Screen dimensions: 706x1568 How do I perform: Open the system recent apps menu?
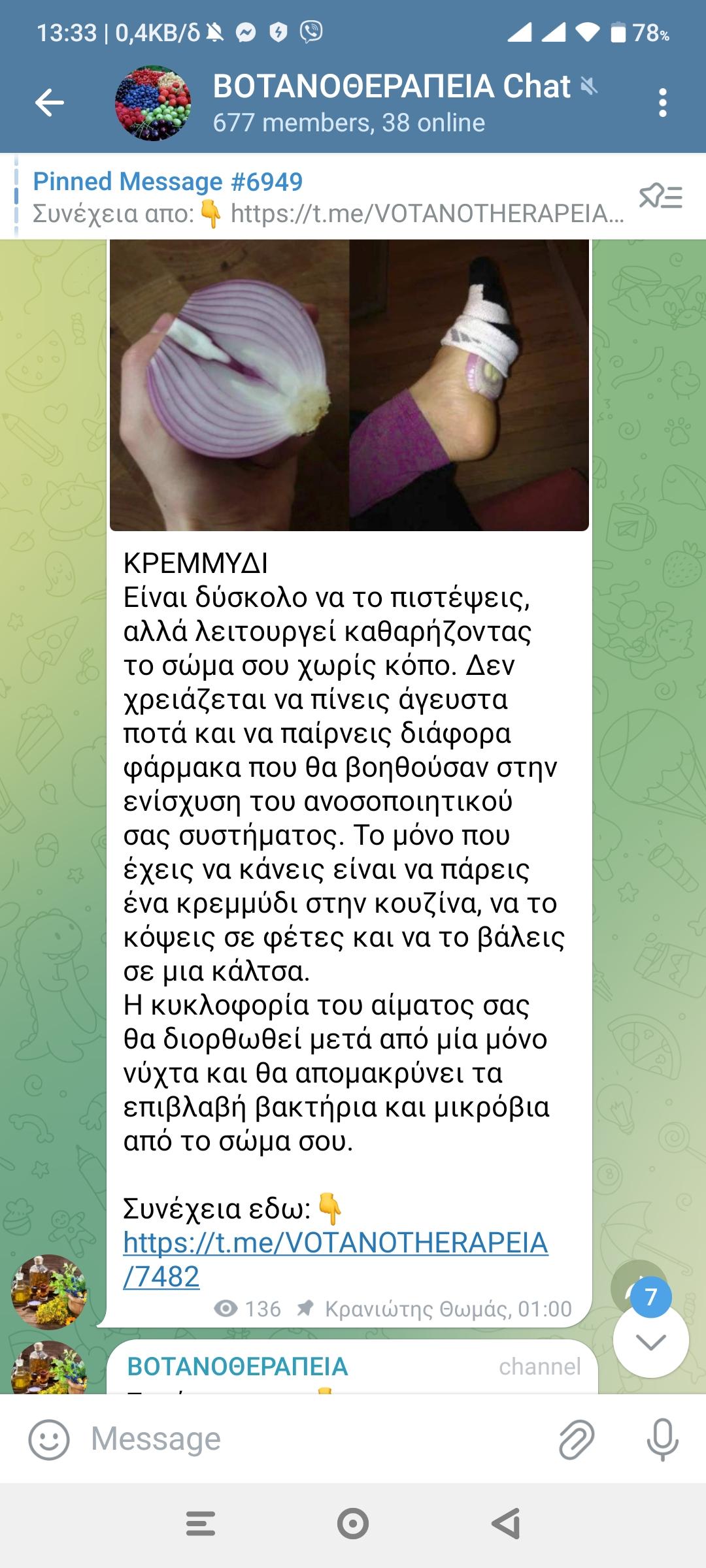[x=201, y=1524]
